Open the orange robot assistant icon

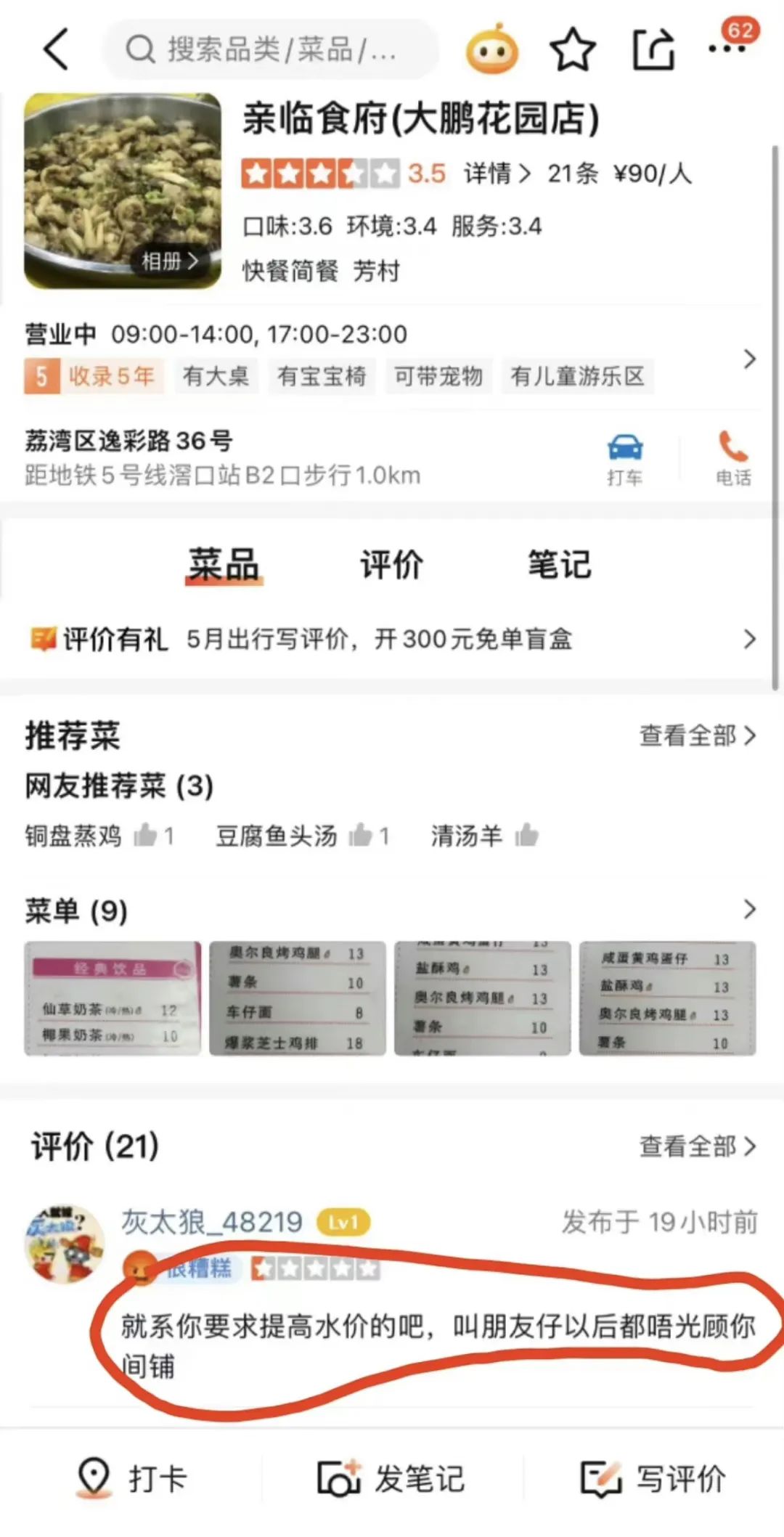pos(491,50)
